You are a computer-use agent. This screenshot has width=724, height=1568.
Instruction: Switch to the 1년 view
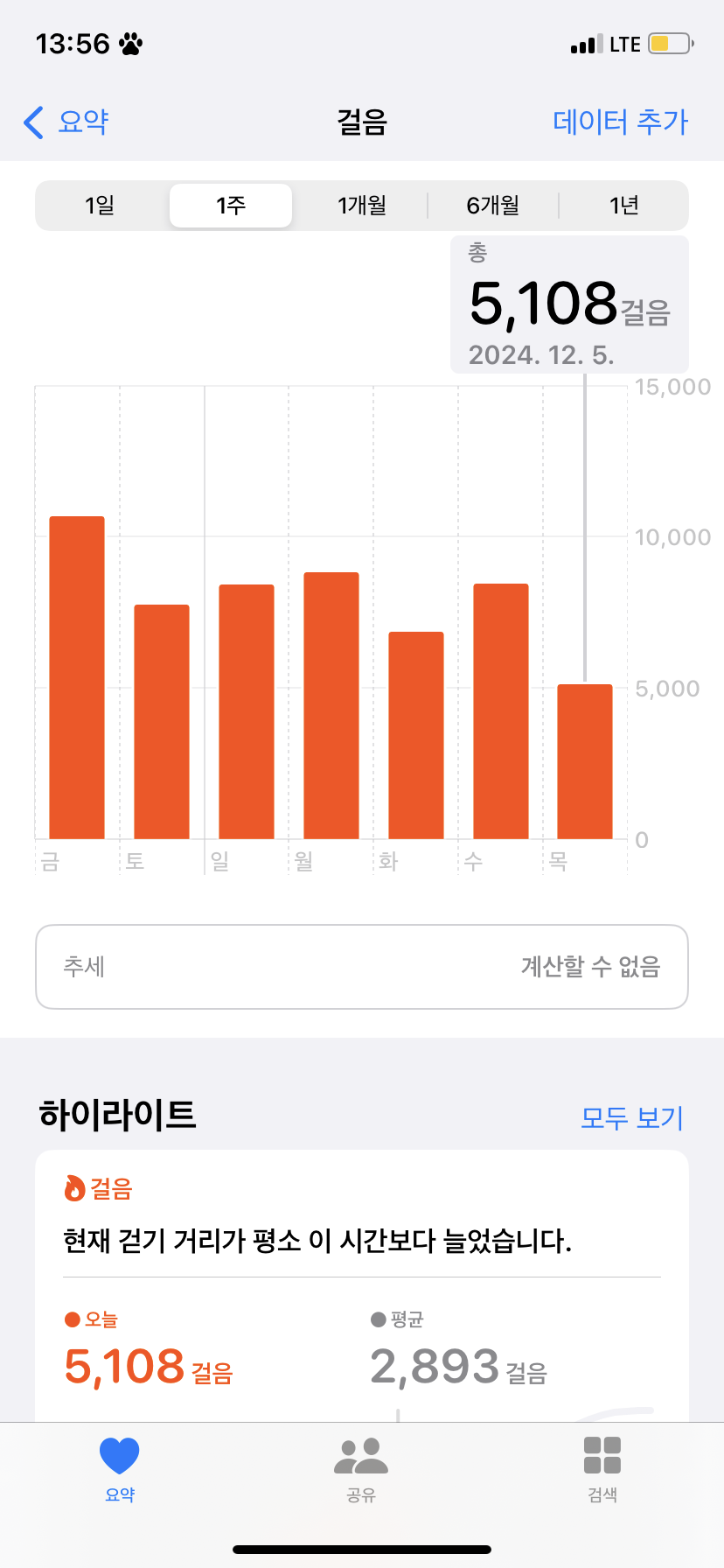click(624, 206)
